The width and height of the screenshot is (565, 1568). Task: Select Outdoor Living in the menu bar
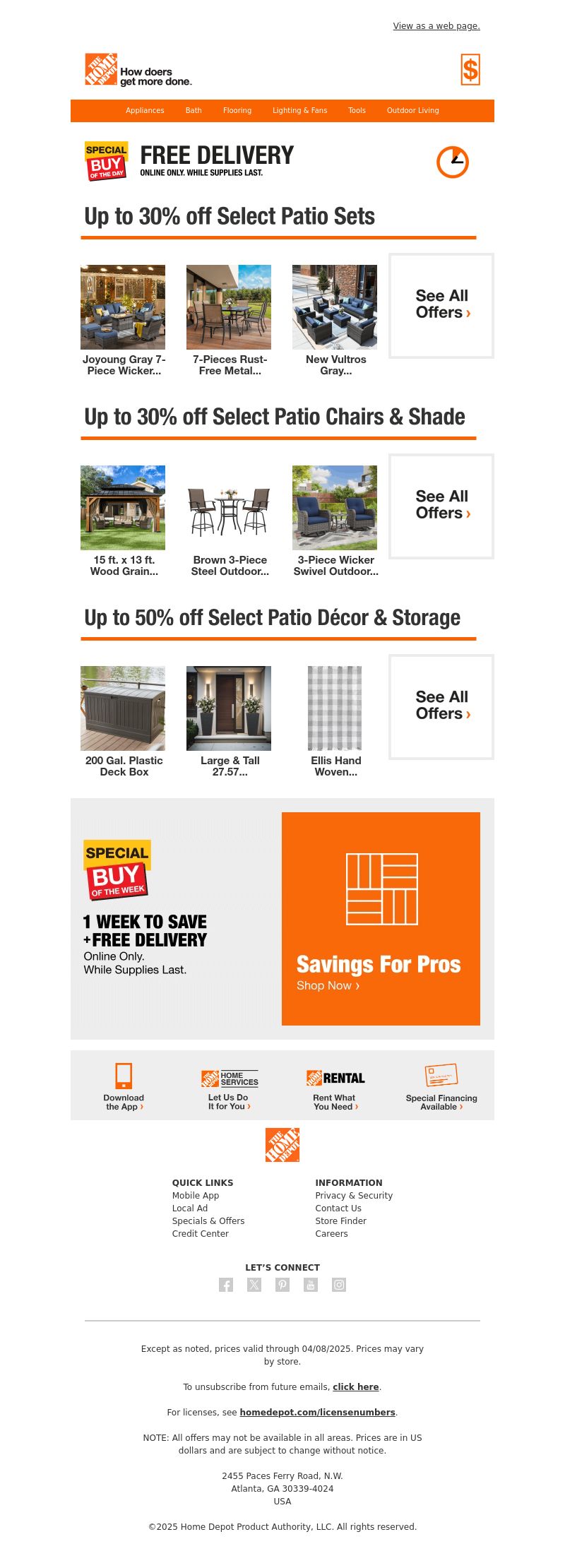412,110
